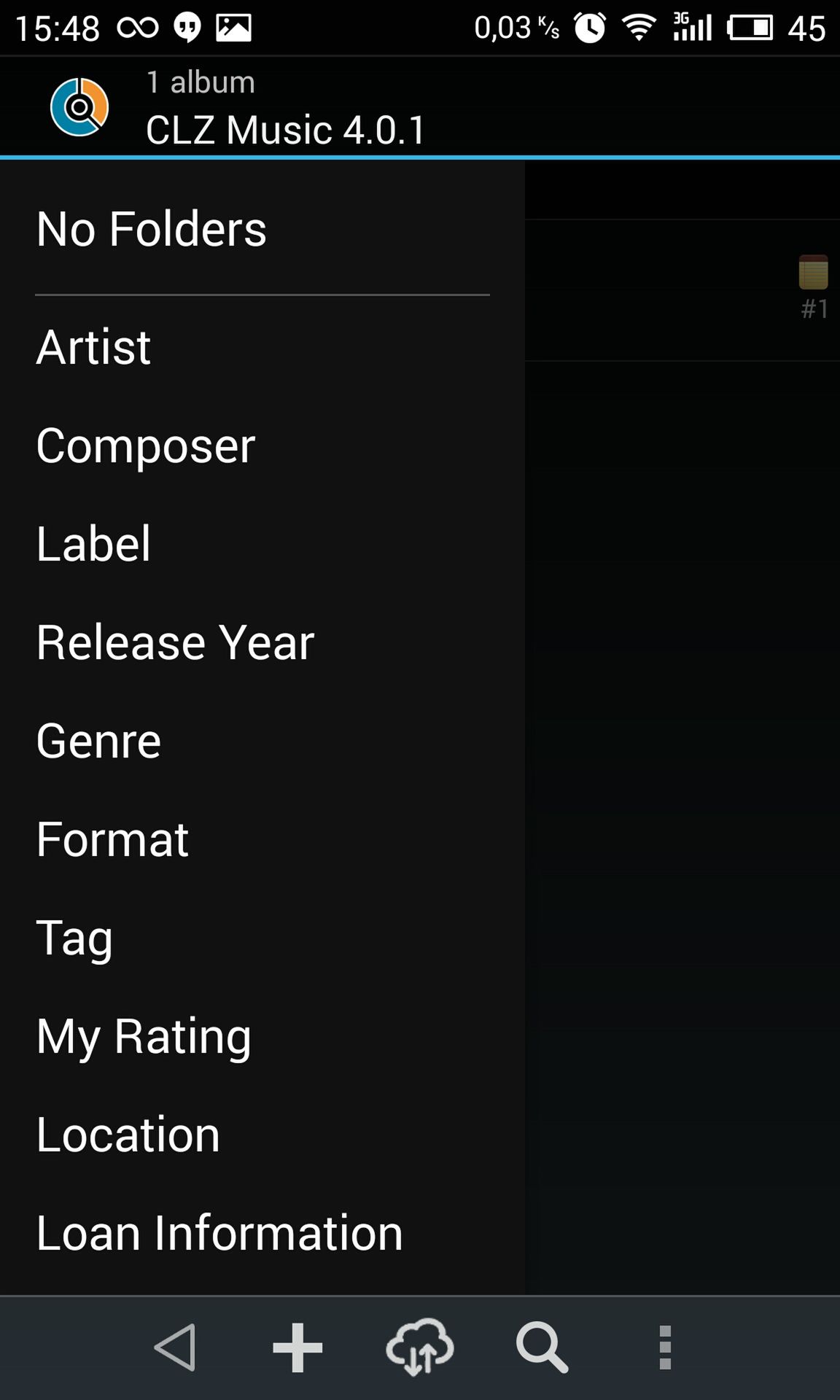Group the collection by Tag
This screenshot has width=840, height=1400.
[262, 938]
